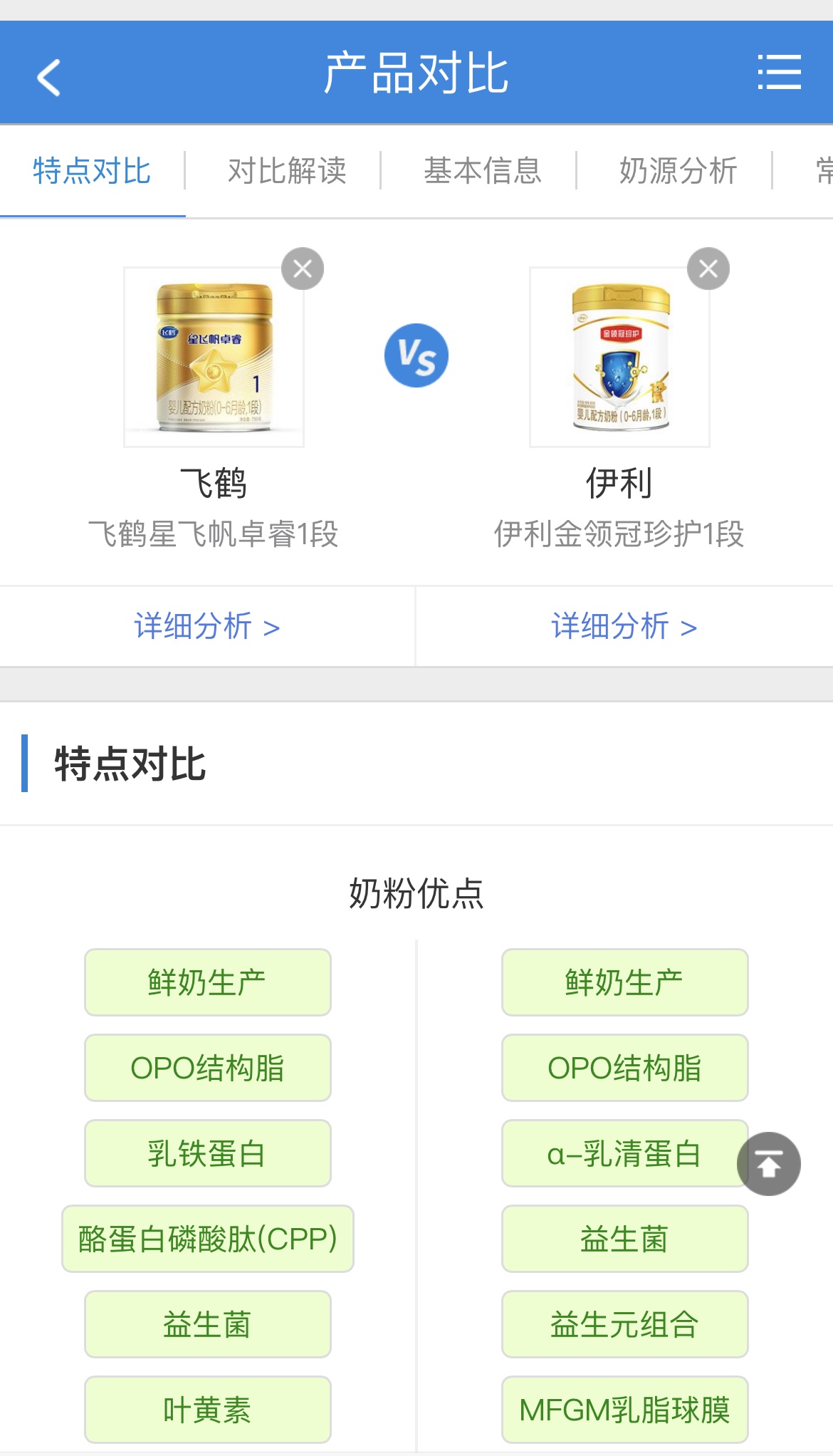View 详细分析 for 飞鹤
Viewport: 833px width, 1456px height.
click(206, 627)
